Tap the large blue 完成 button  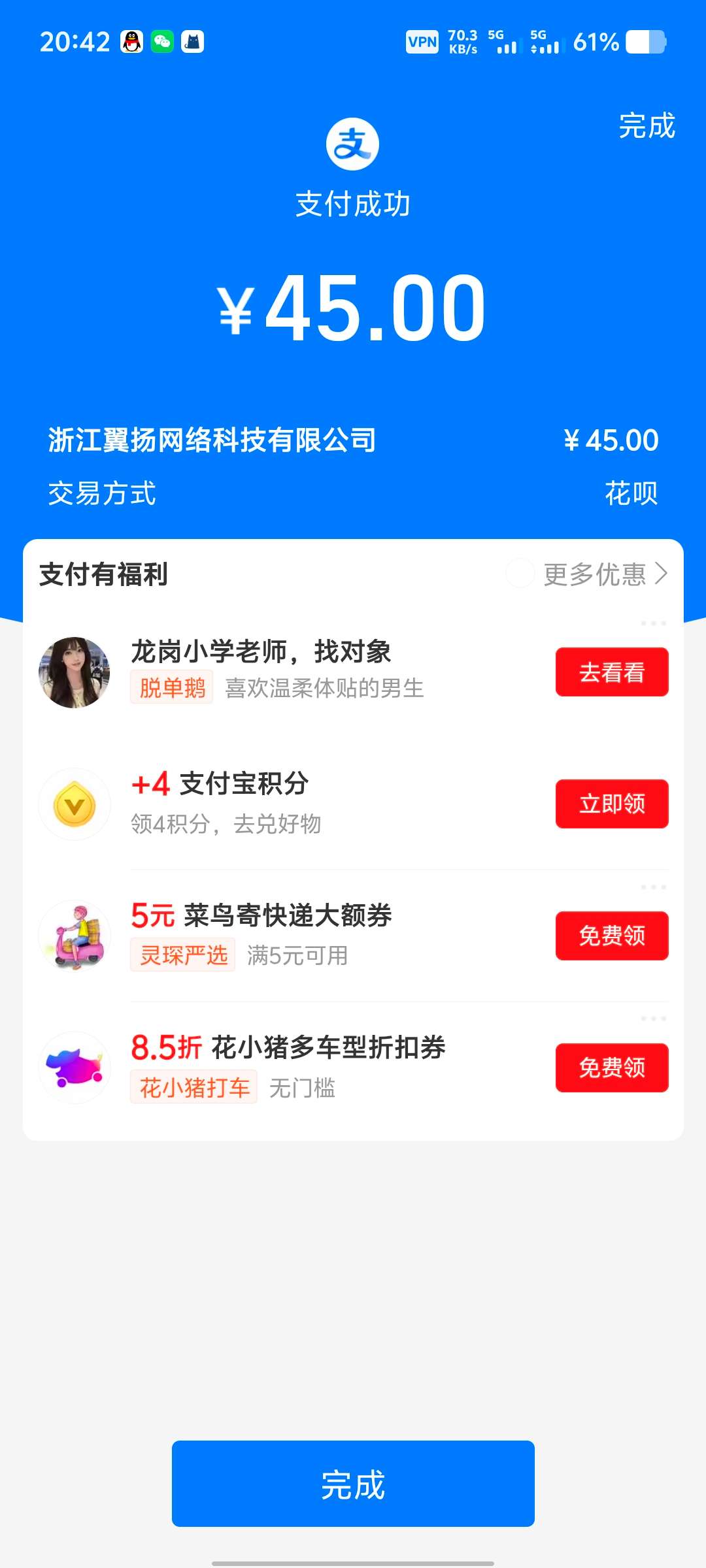(x=353, y=1483)
